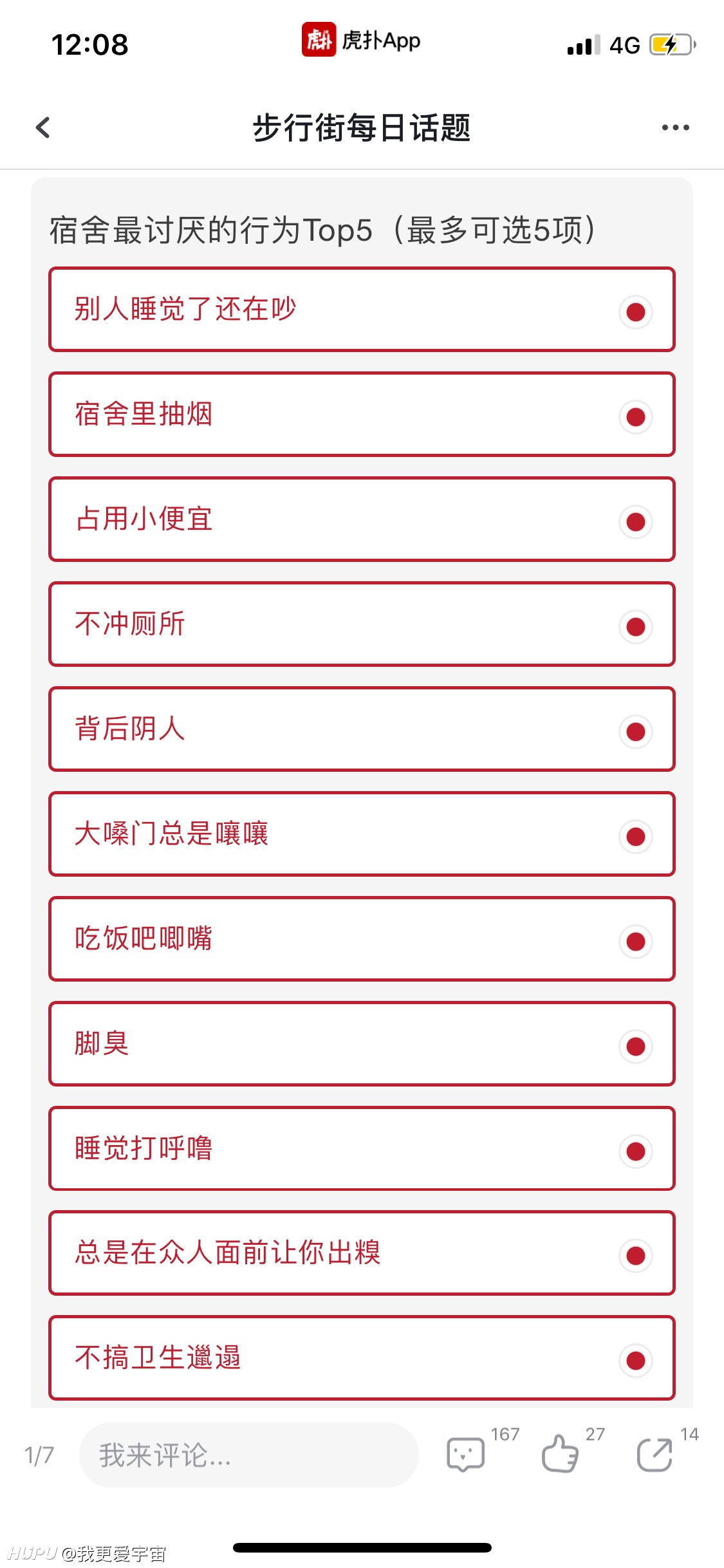Select 吃饭吧唧嘴 option

[x=362, y=939]
